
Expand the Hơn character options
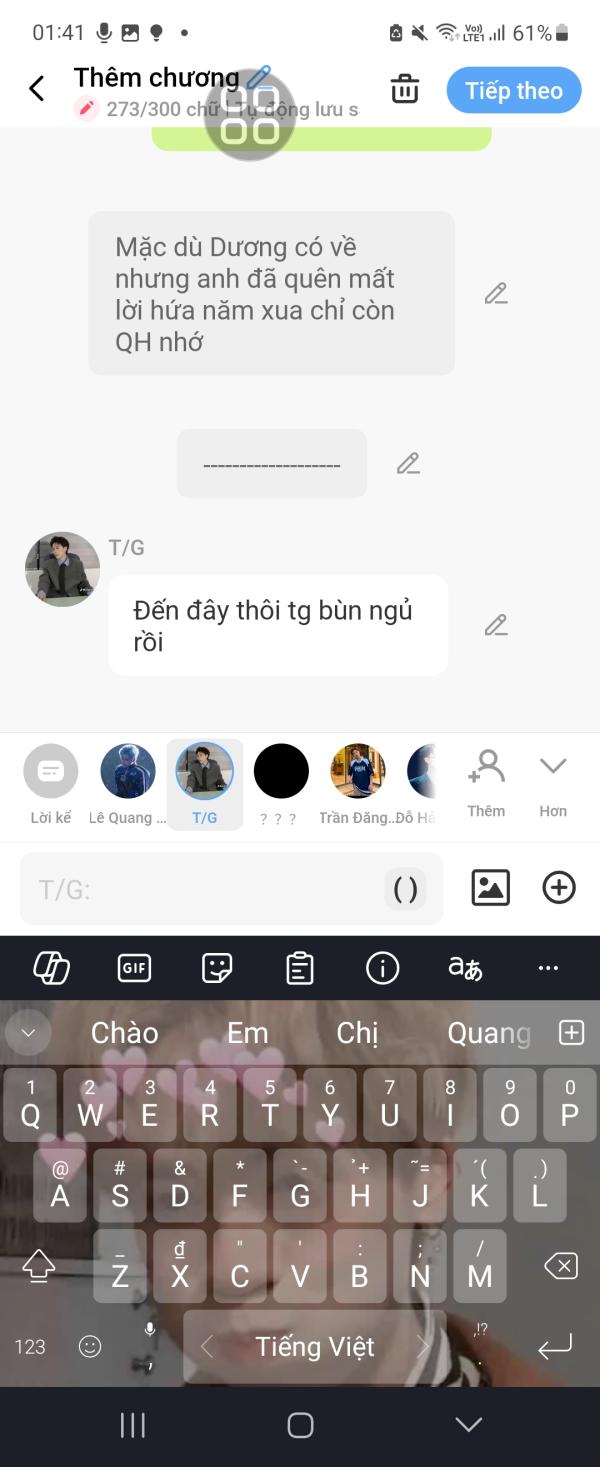[x=553, y=784]
